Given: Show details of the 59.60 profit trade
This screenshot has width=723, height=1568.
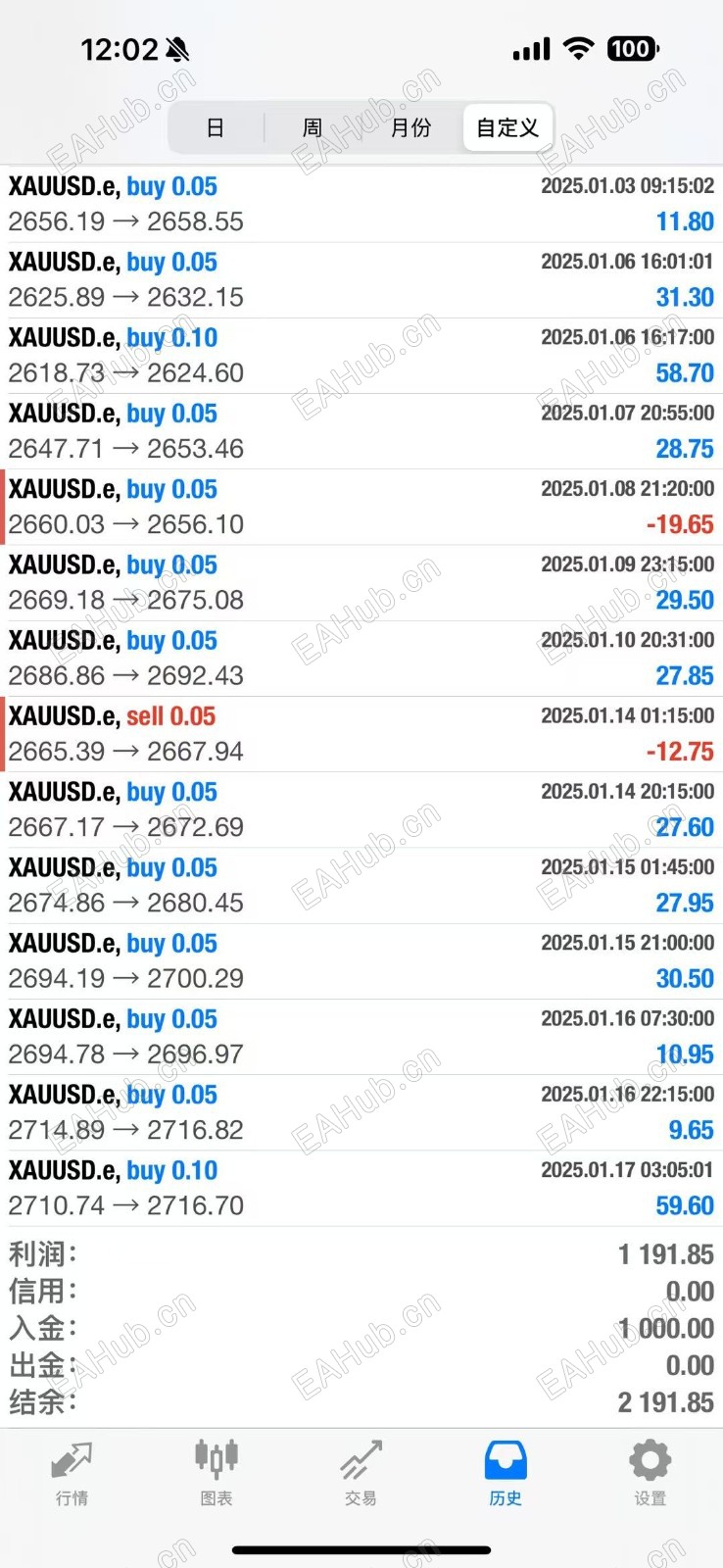Looking at the screenshot, I should 361,1188.
